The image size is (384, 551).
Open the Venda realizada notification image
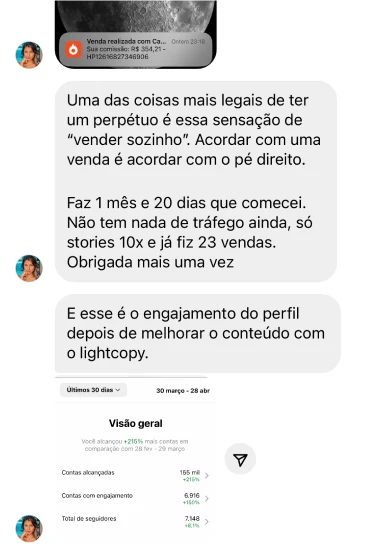pyautogui.click(x=136, y=34)
